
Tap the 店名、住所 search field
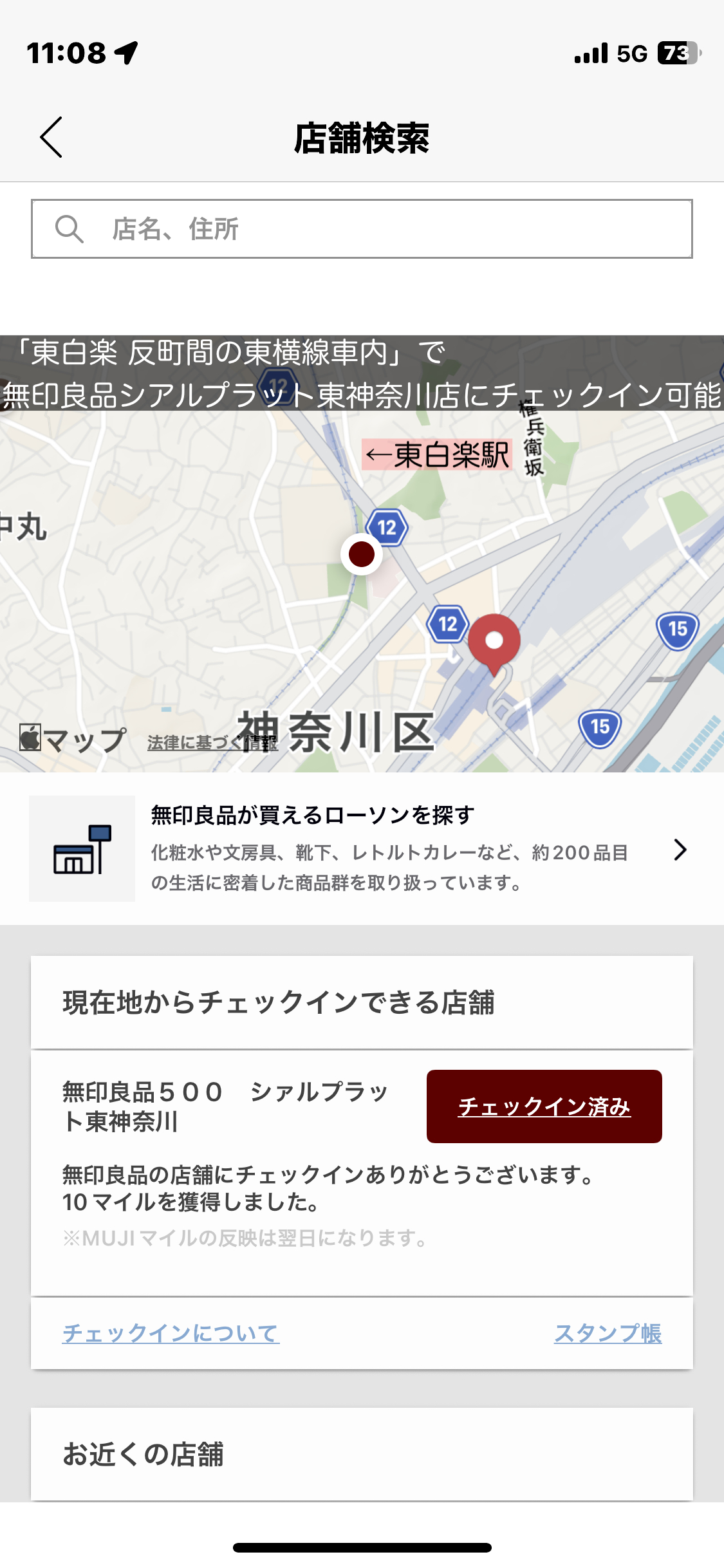[362, 229]
